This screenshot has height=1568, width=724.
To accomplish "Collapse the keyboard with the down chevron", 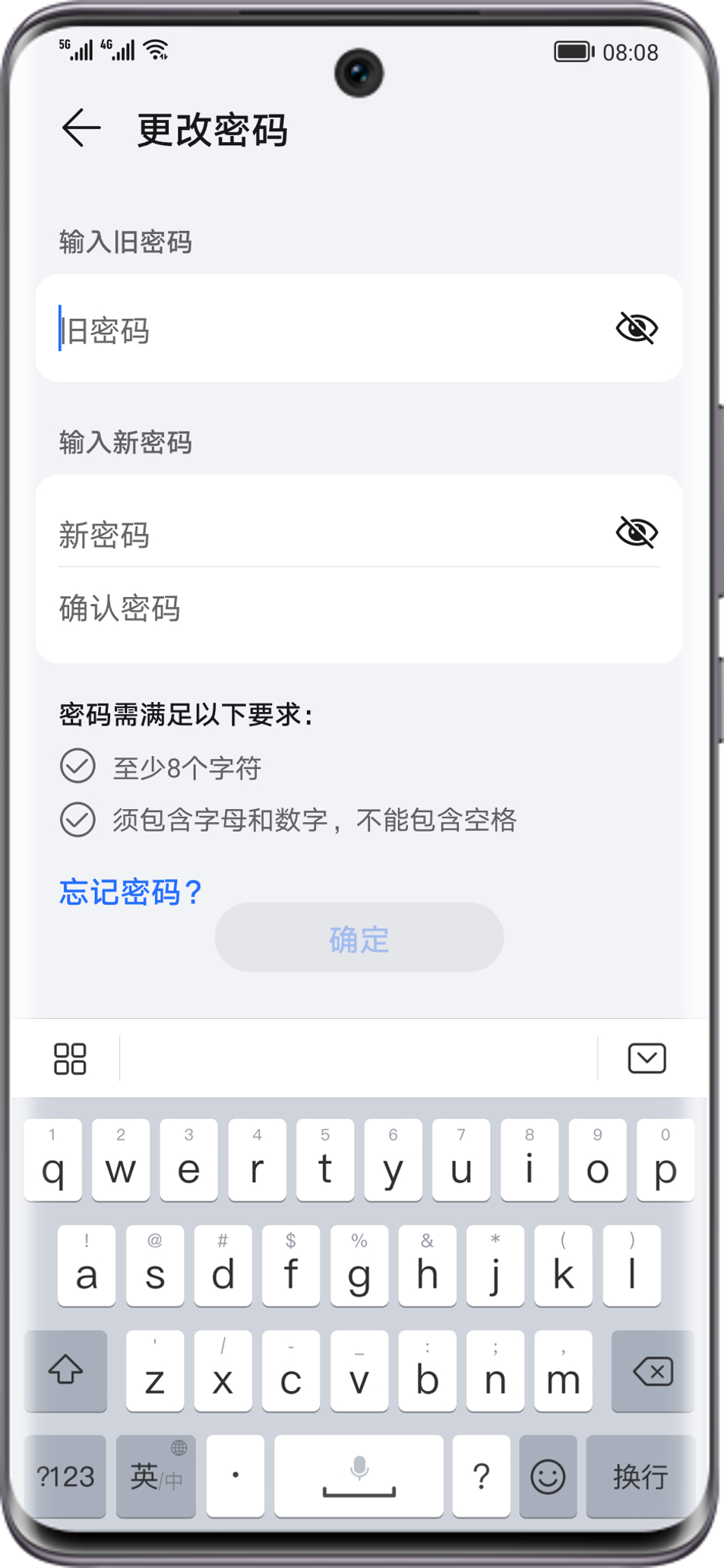I will (x=647, y=1057).
